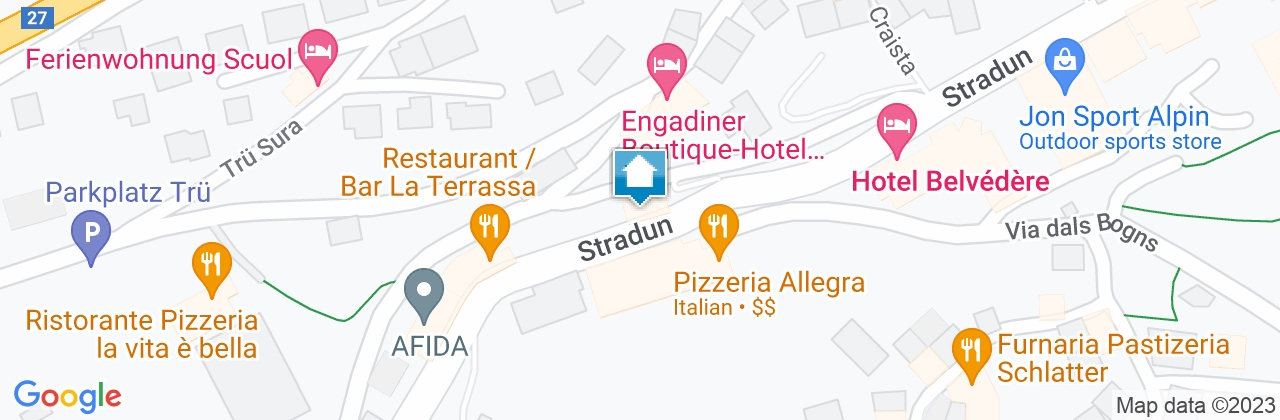The image size is (1280, 420).
Task: Tap the Parkplatz Trü parking marker
Action: 91,236
